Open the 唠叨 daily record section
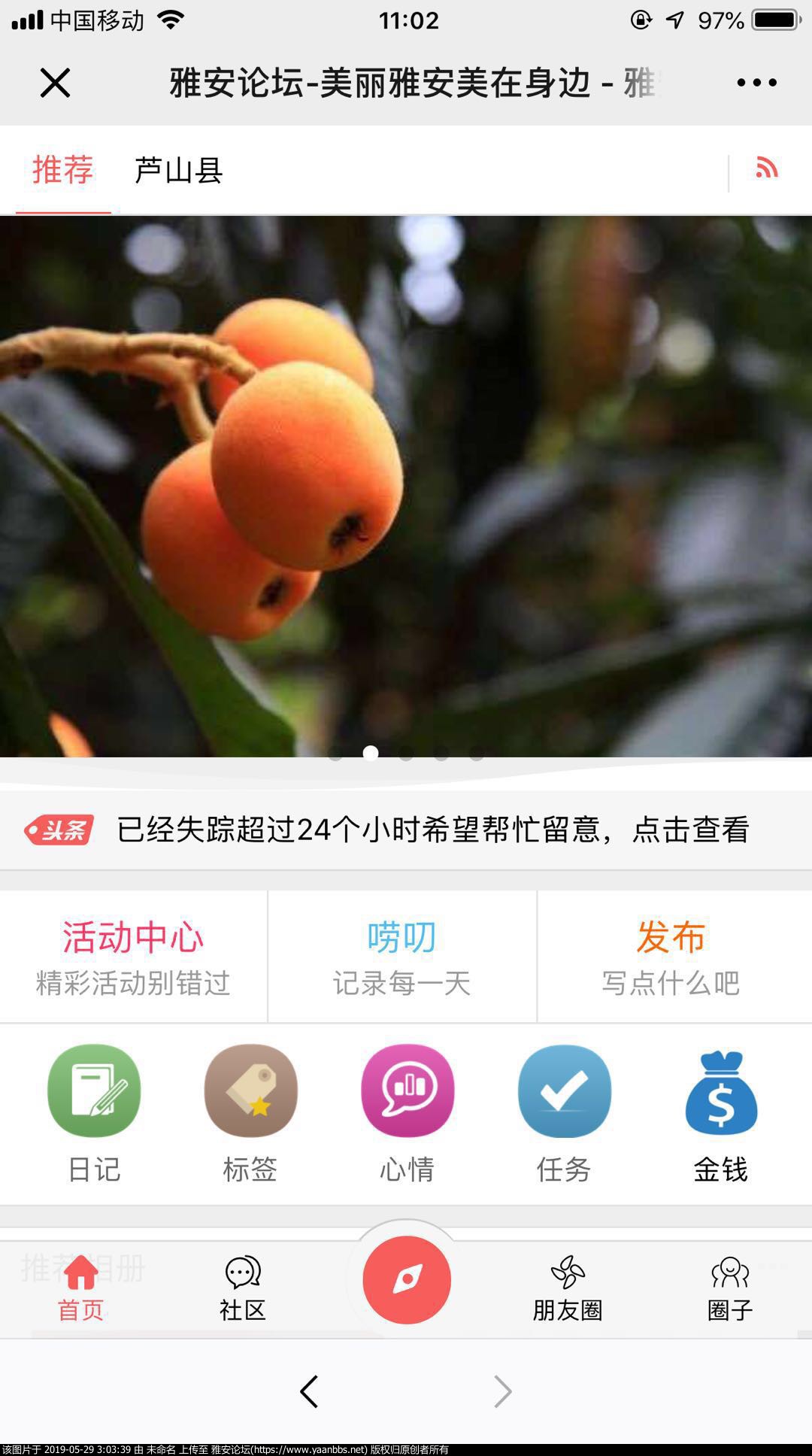The width and height of the screenshot is (812, 1456). (402, 957)
